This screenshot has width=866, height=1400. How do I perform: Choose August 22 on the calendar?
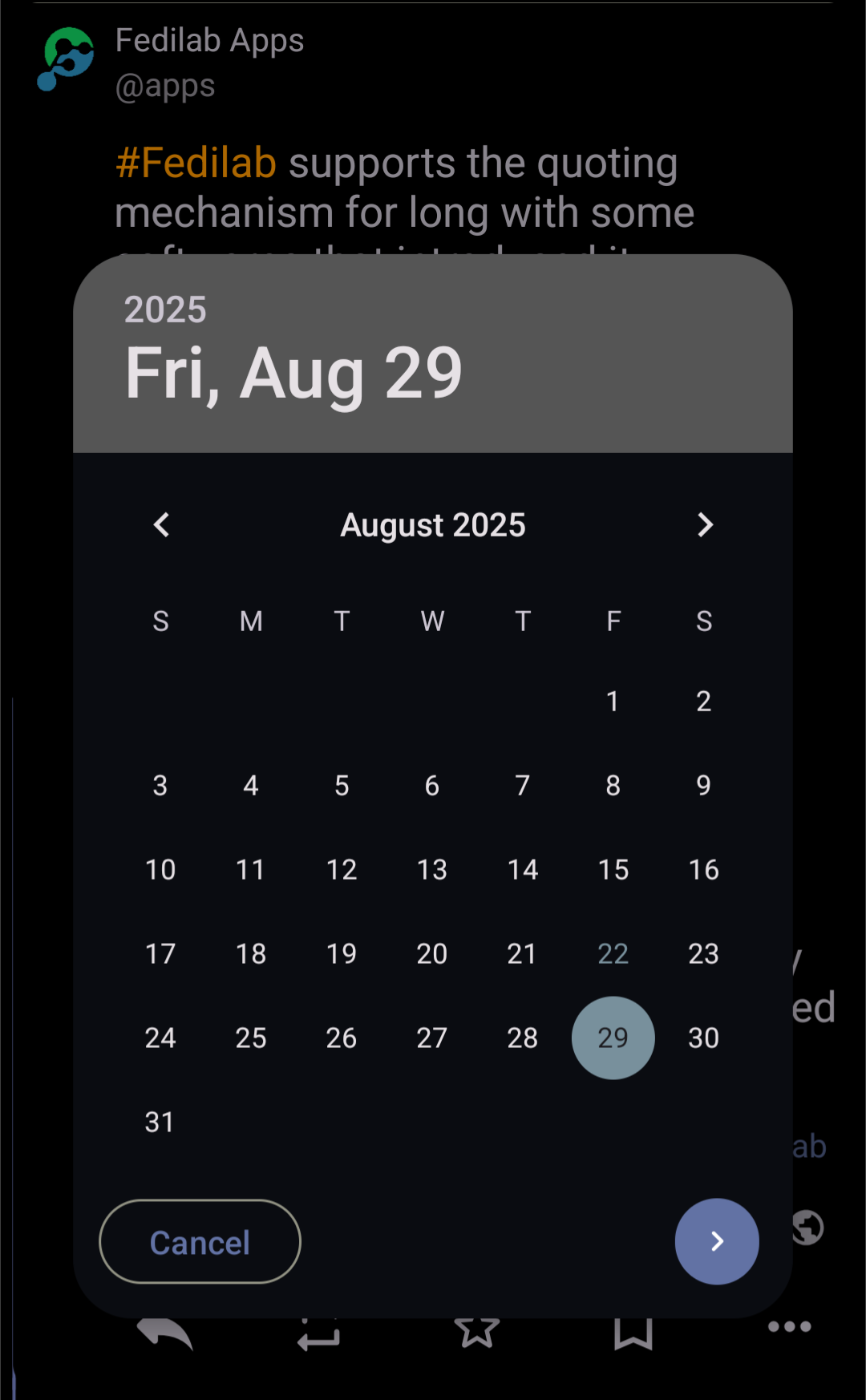coord(613,953)
